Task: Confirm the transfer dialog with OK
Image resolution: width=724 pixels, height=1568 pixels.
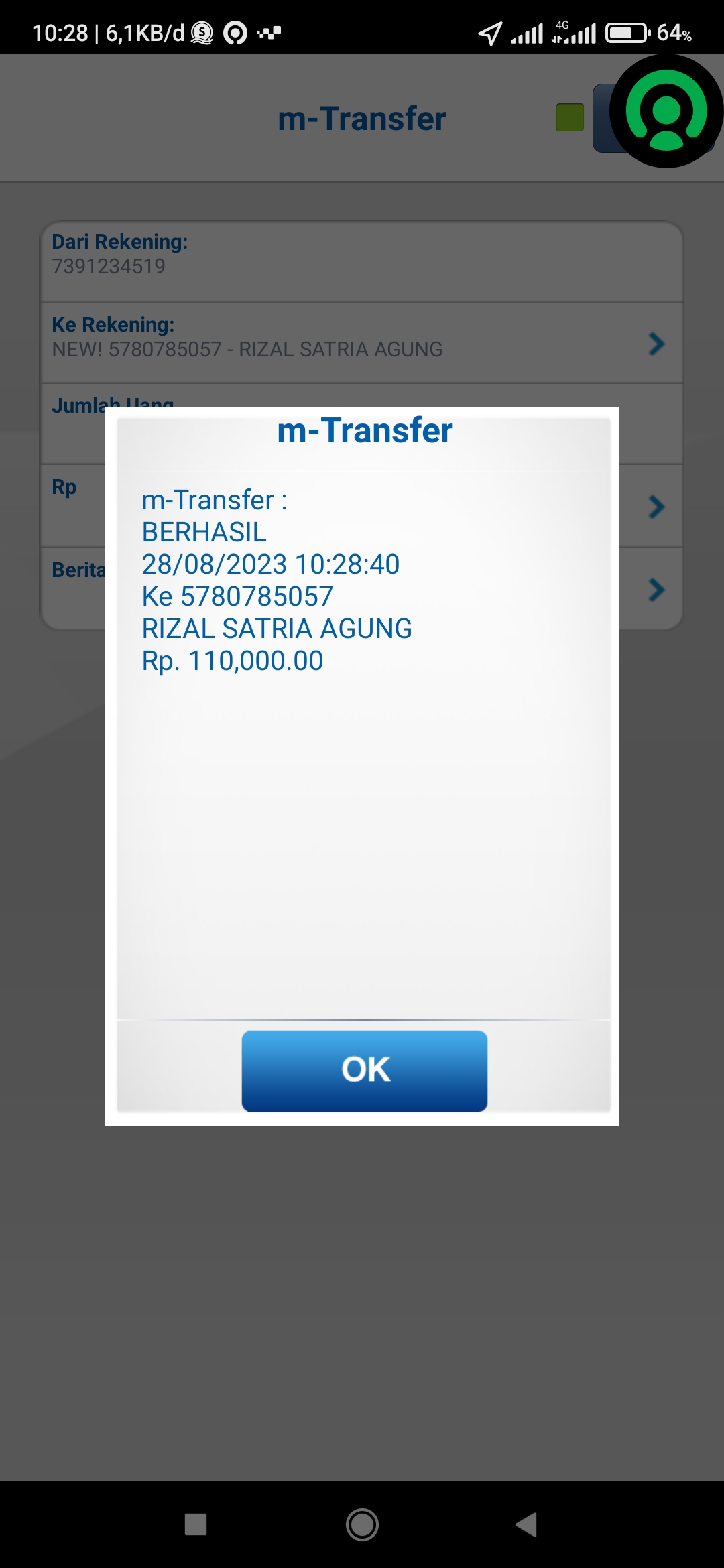Action: (x=364, y=1070)
